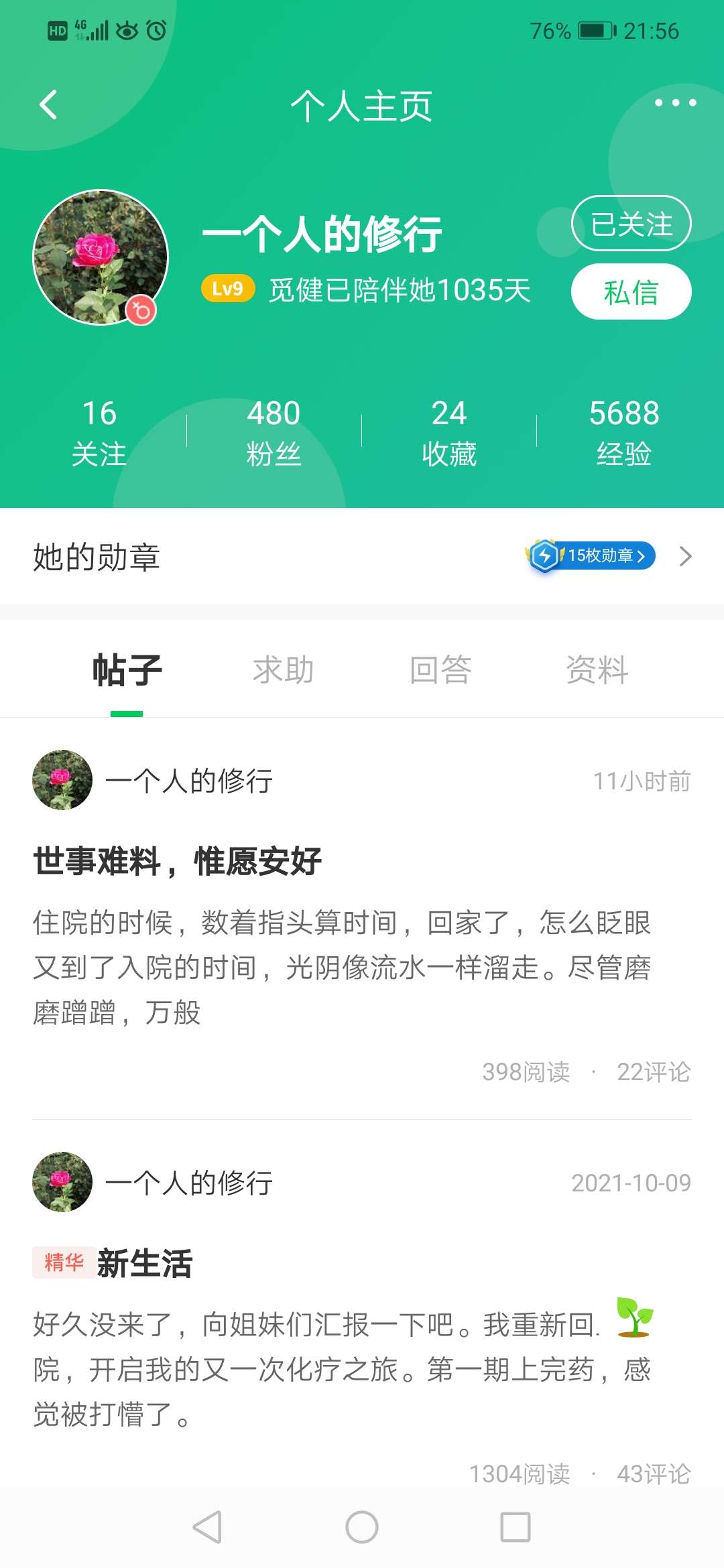Open the system recent apps button
Image resolution: width=724 pixels, height=1568 pixels.
(516, 1528)
